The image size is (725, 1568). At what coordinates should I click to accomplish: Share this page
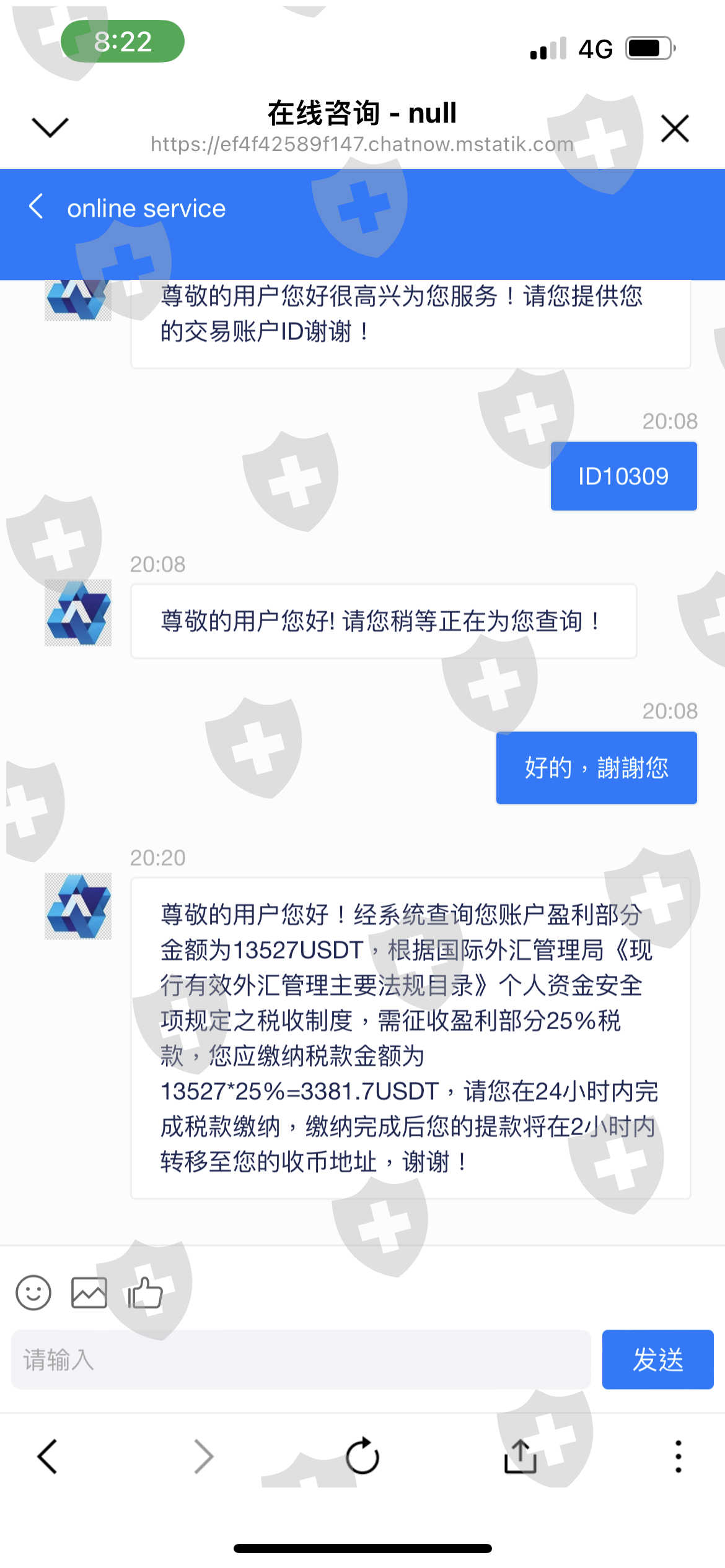tap(520, 1455)
